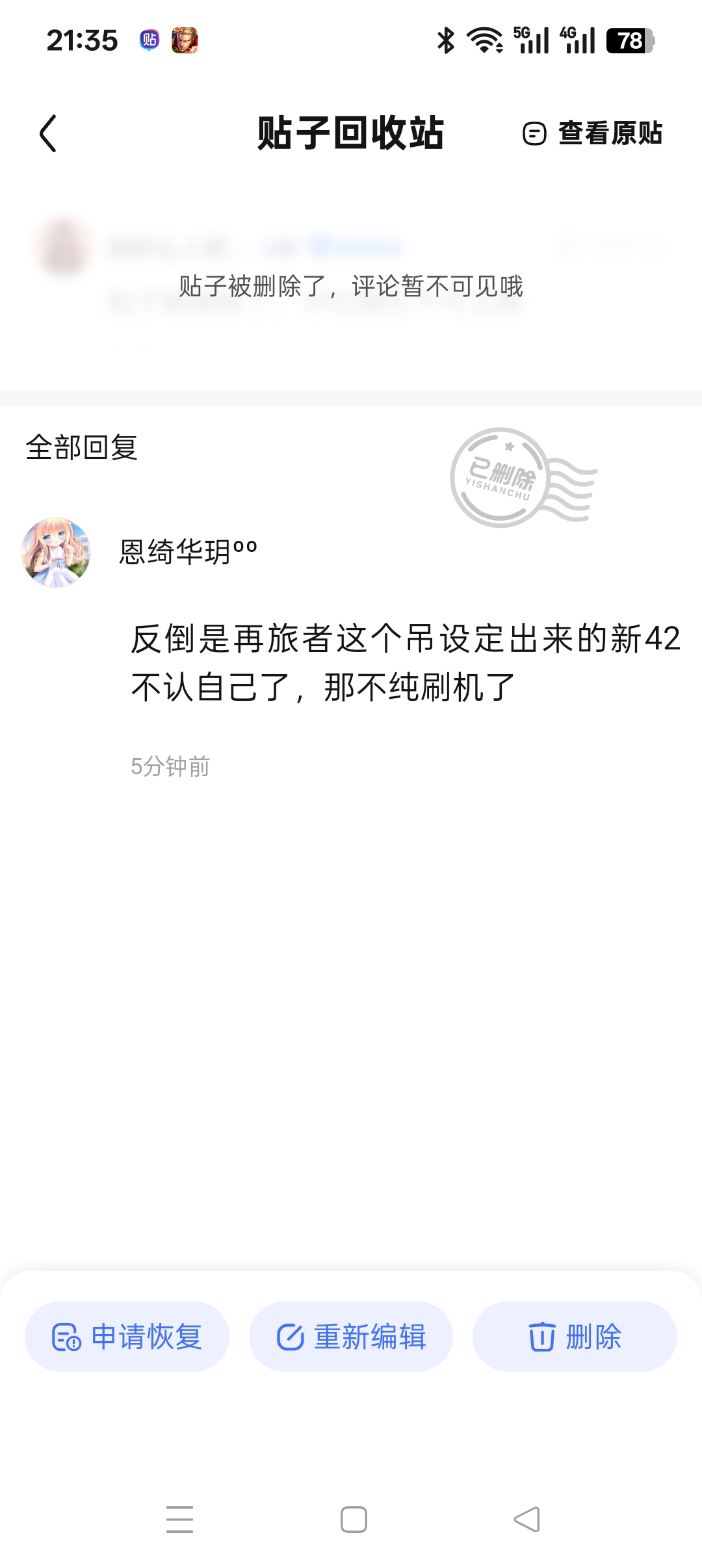Open recent apps from navigation bar
This screenshot has width=702, height=1568.
pyautogui.click(x=179, y=1520)
